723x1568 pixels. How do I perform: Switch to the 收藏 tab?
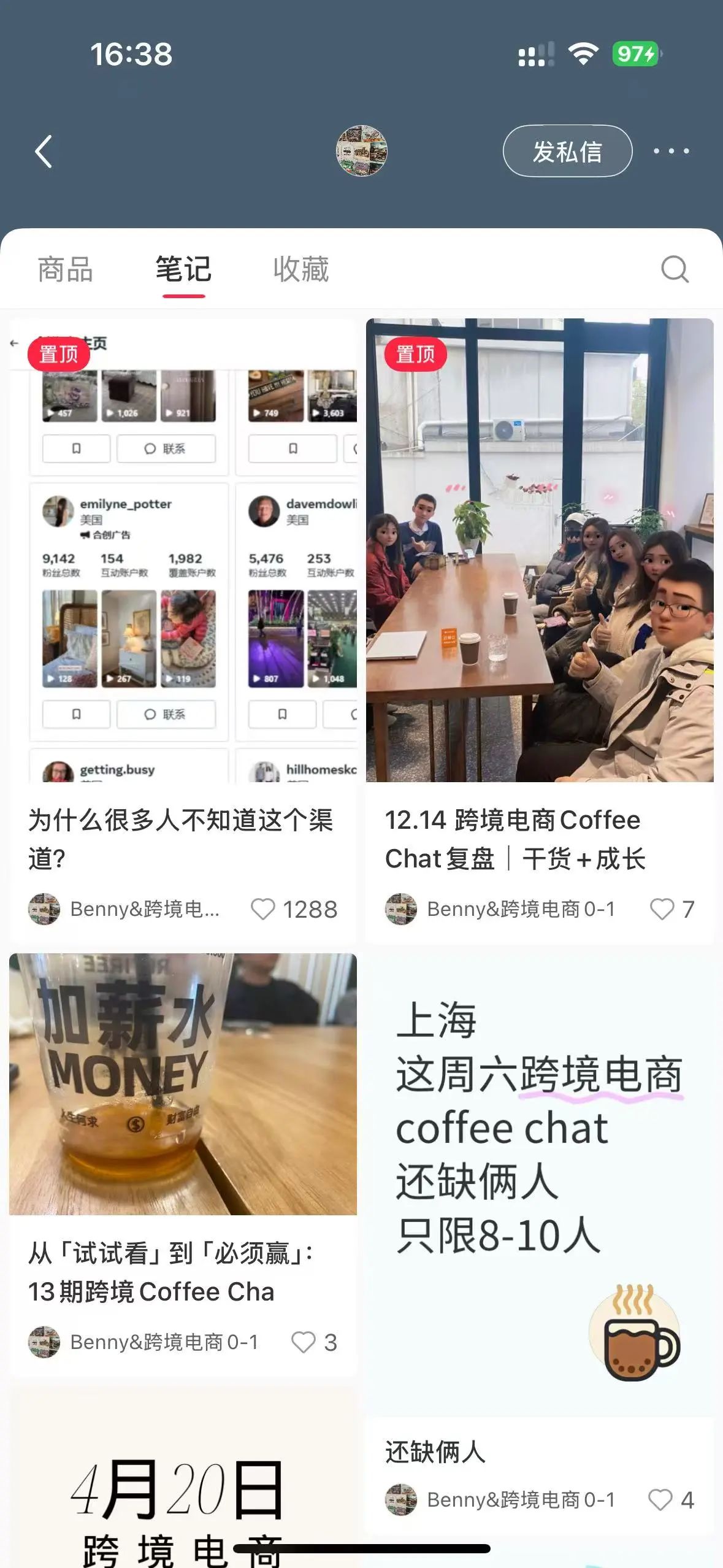(x=301, y=269)
